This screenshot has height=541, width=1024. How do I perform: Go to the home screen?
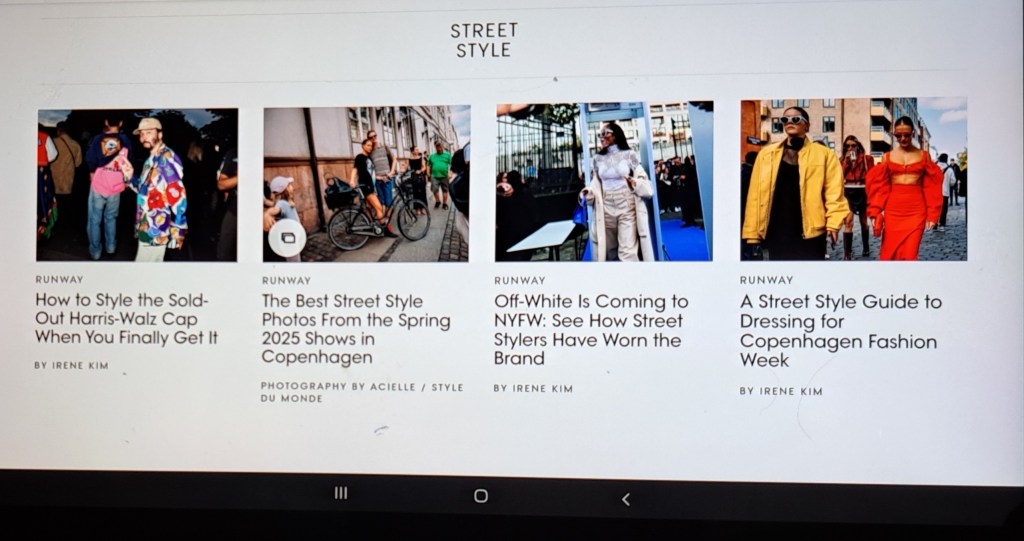click(x=481, y=496)
